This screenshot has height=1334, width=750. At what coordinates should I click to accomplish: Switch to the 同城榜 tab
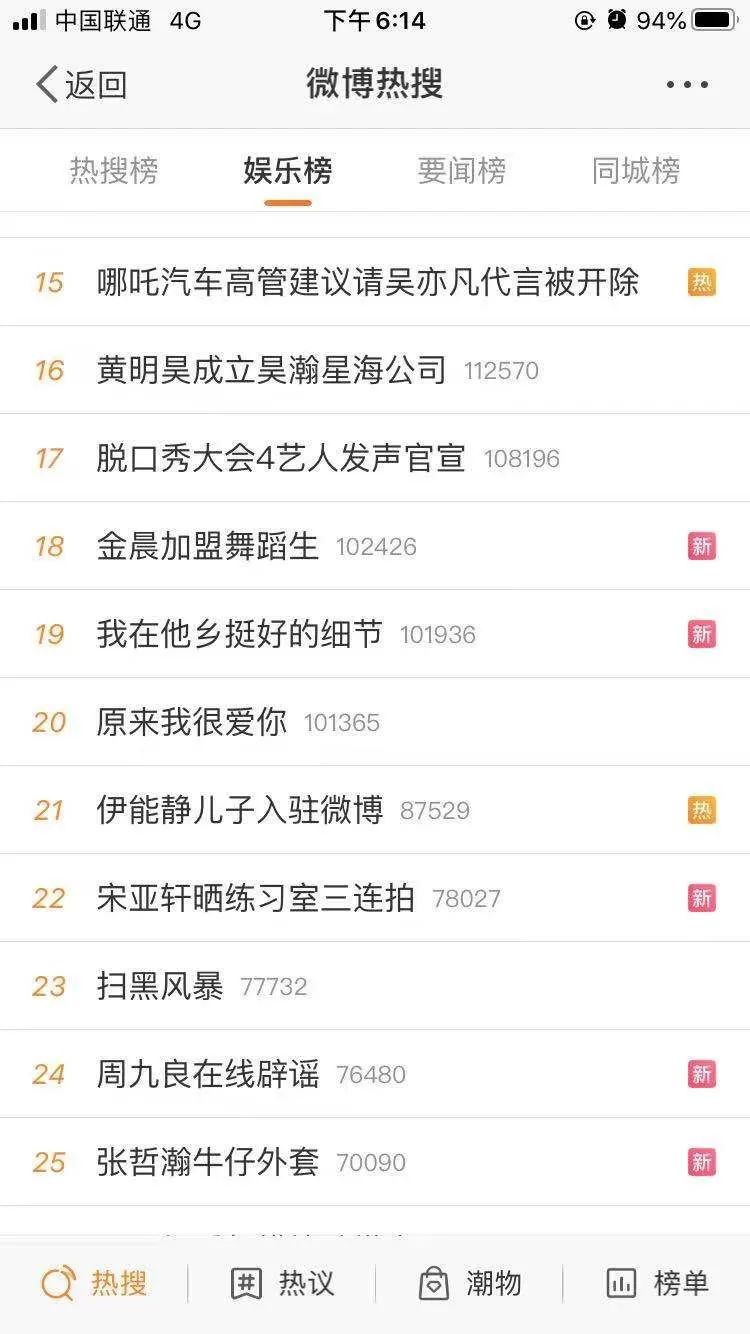click(636, 171)
